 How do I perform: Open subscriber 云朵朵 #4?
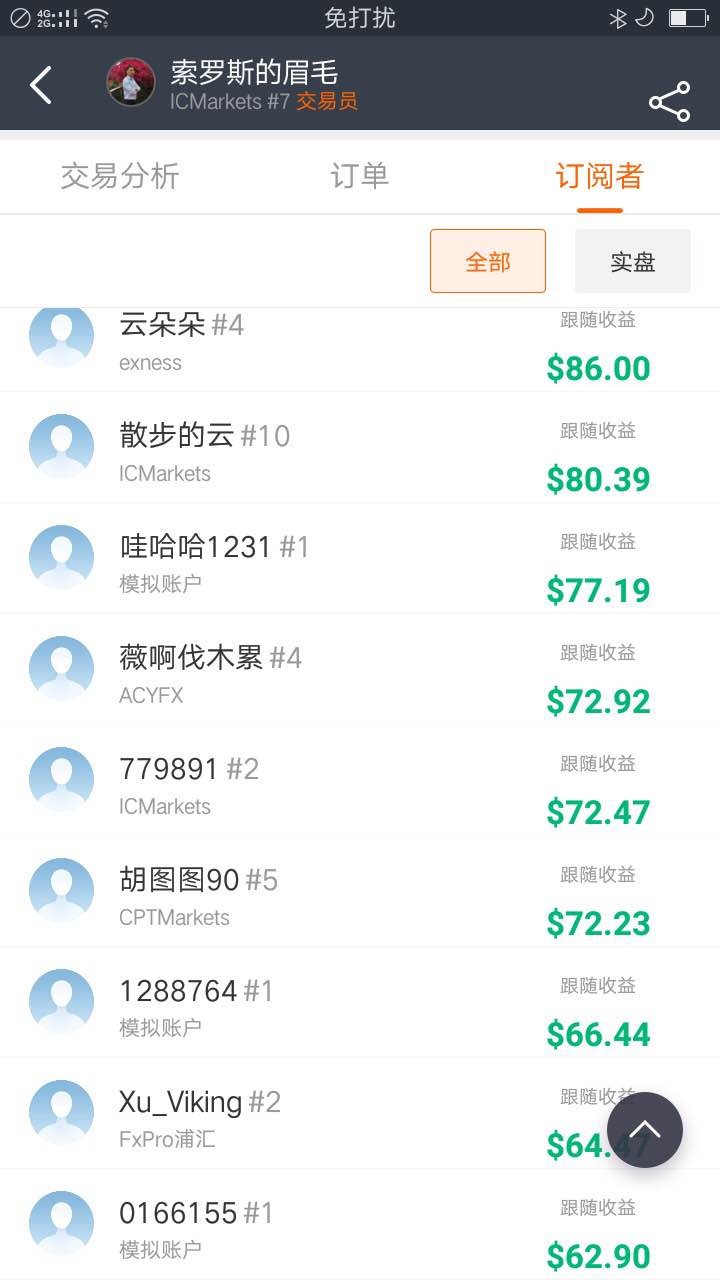click(360, 347)
